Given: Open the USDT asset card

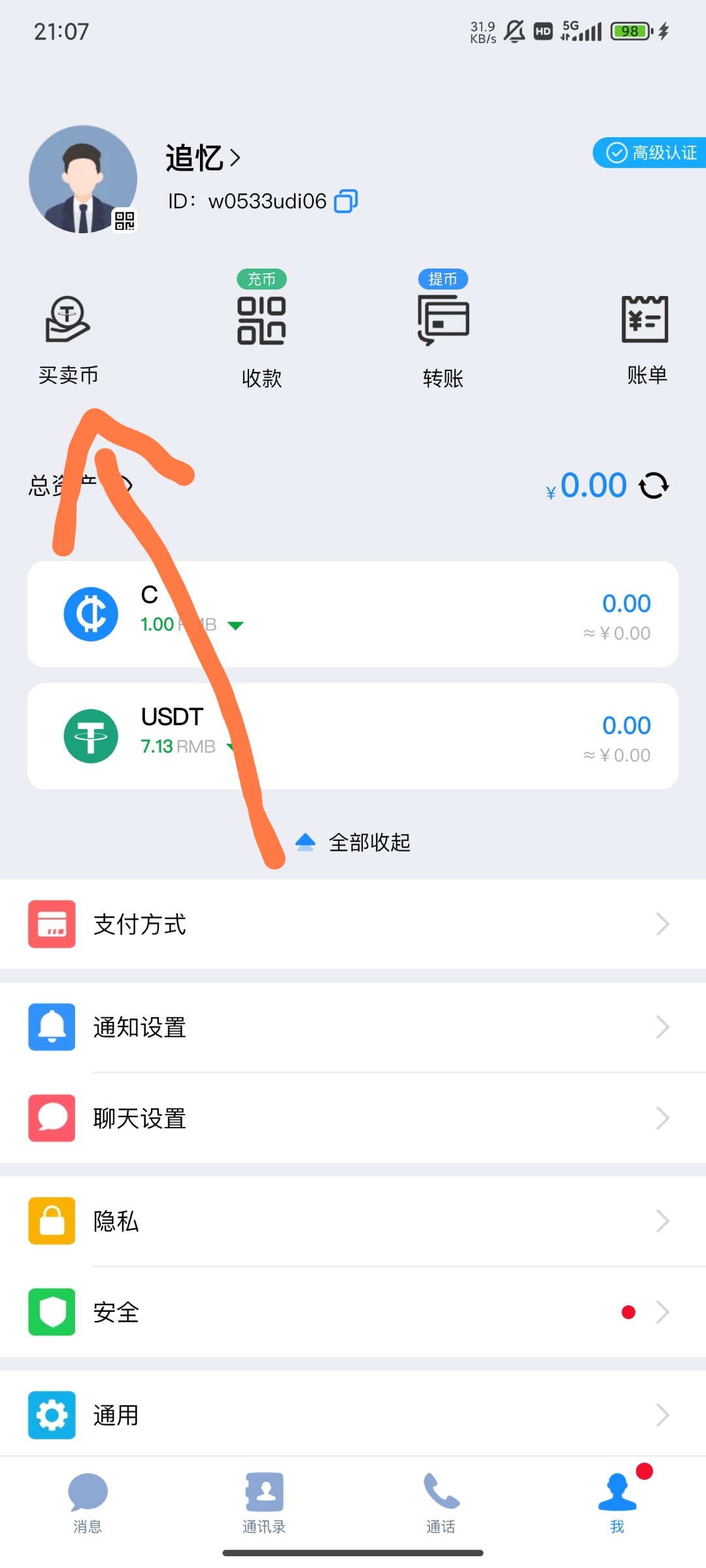Looking at the screenshot, I should (x=353, y=736).
